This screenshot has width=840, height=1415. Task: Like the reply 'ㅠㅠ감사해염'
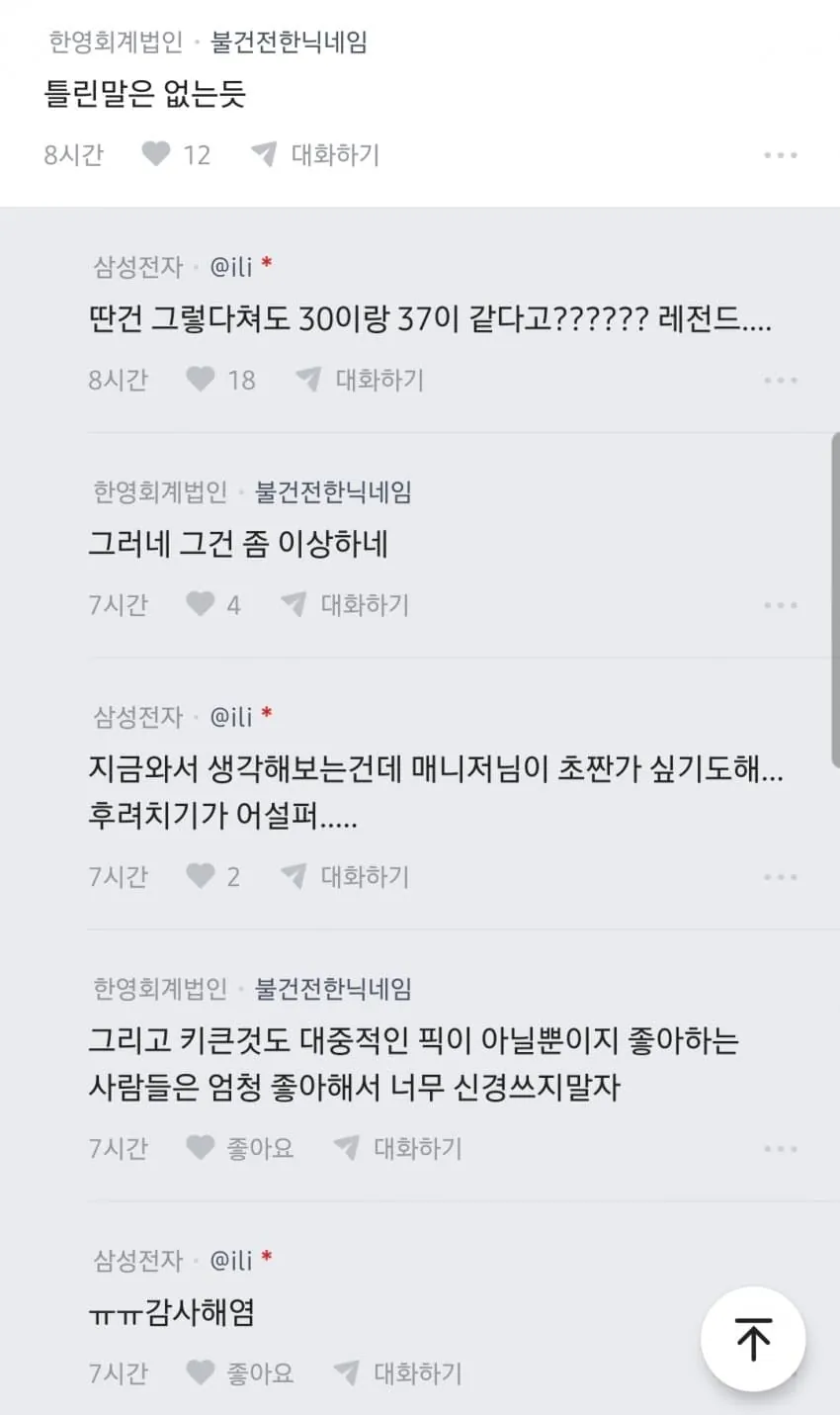201,1372
